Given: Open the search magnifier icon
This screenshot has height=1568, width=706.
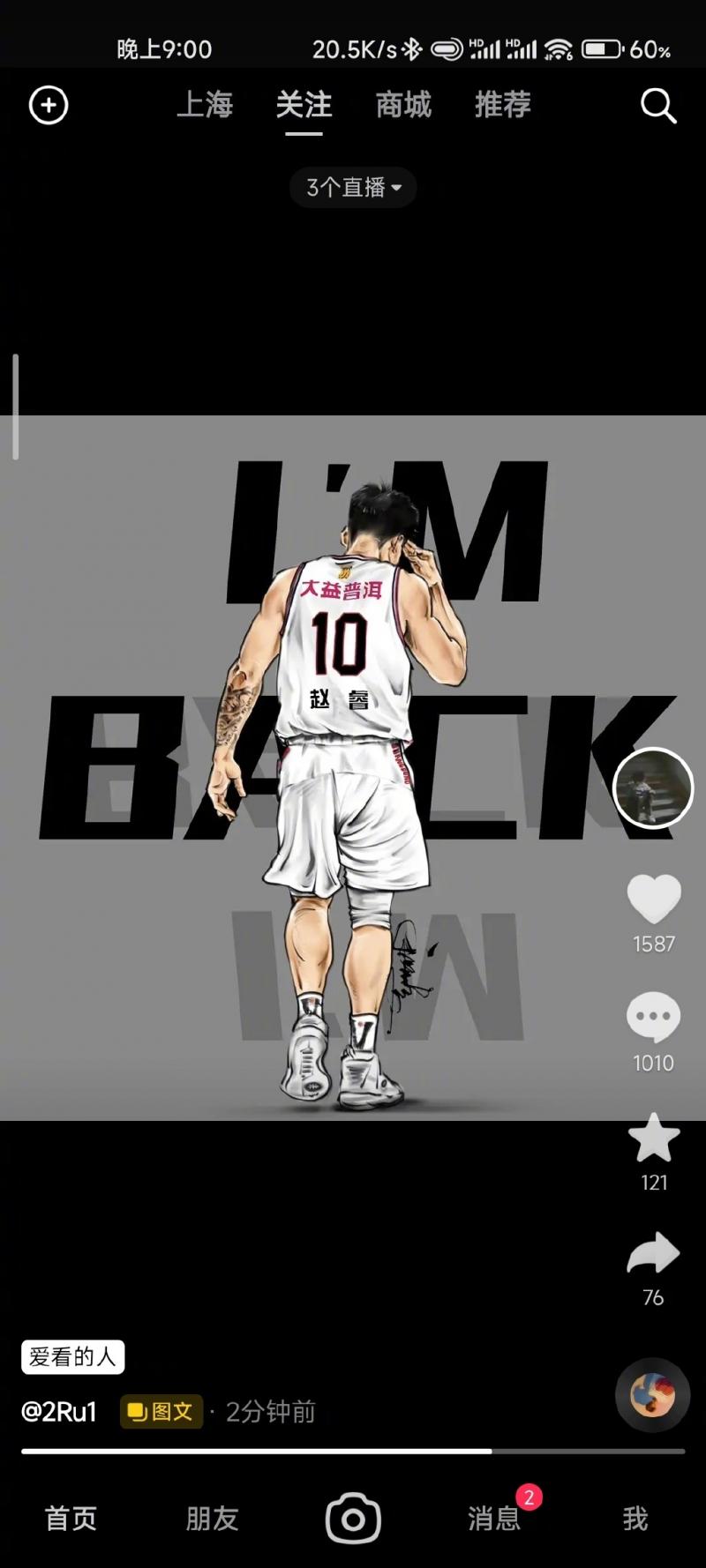Looking at the screenshot, I should click(x=658, y=106).
